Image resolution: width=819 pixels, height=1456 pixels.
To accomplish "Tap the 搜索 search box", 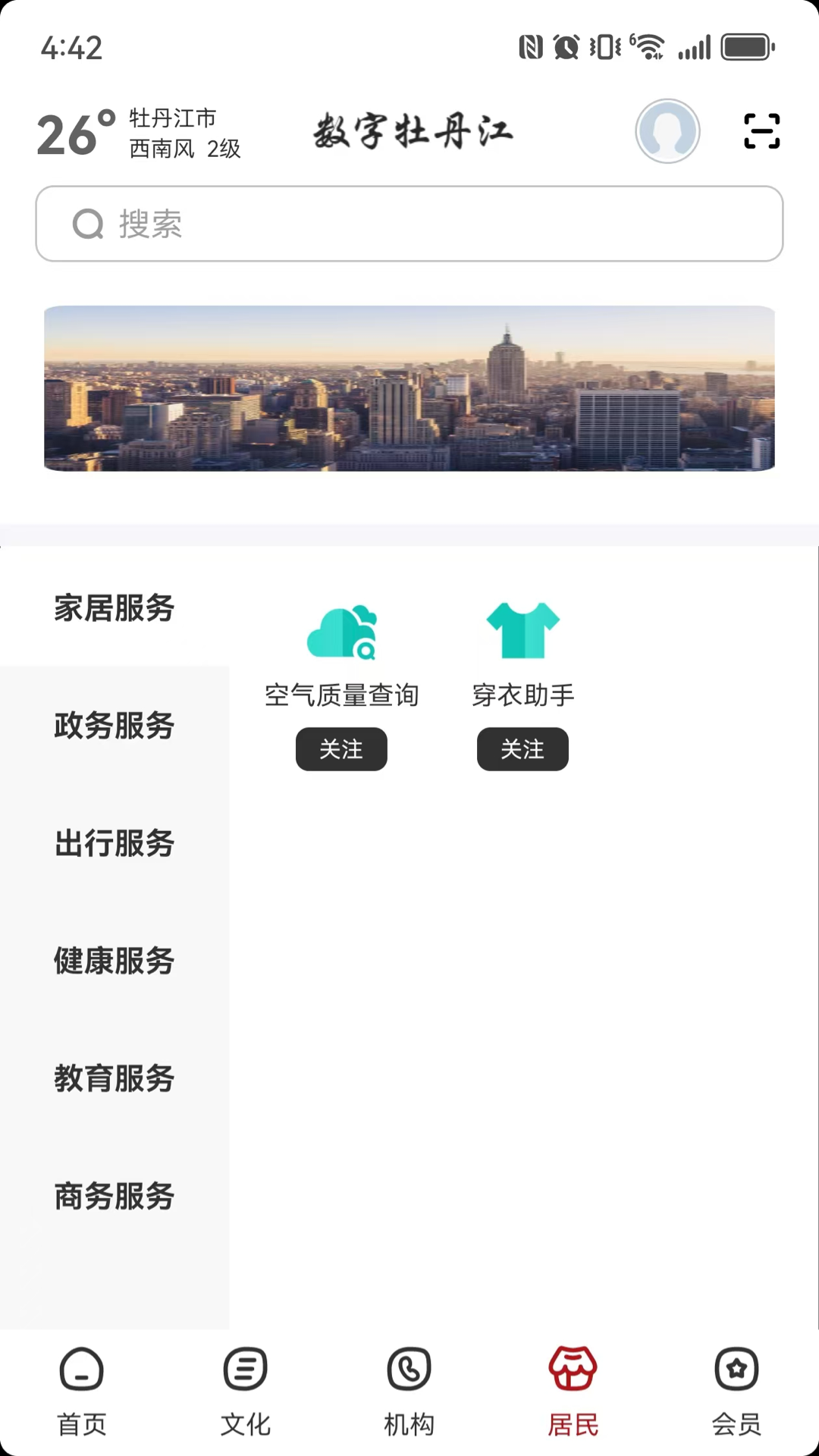I will tap(409, 224).
